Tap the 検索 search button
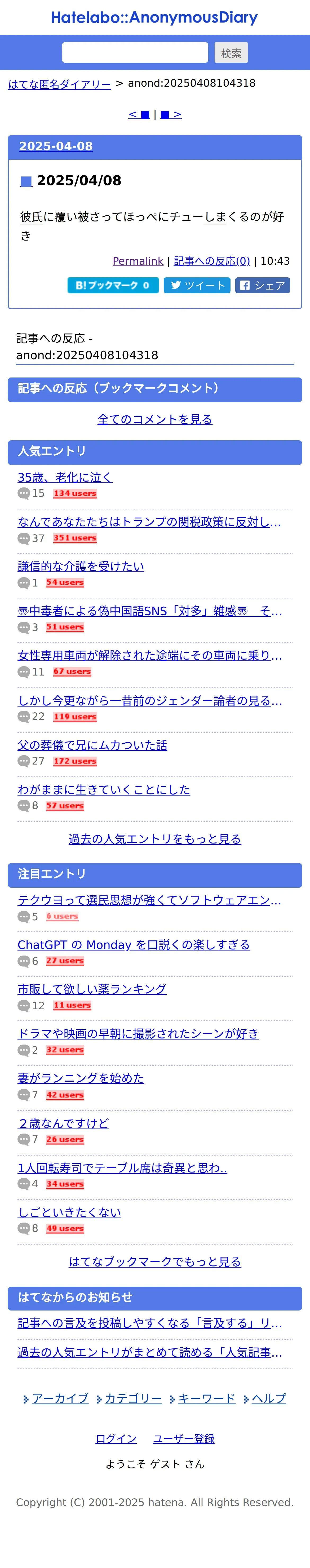 point(231,53)
